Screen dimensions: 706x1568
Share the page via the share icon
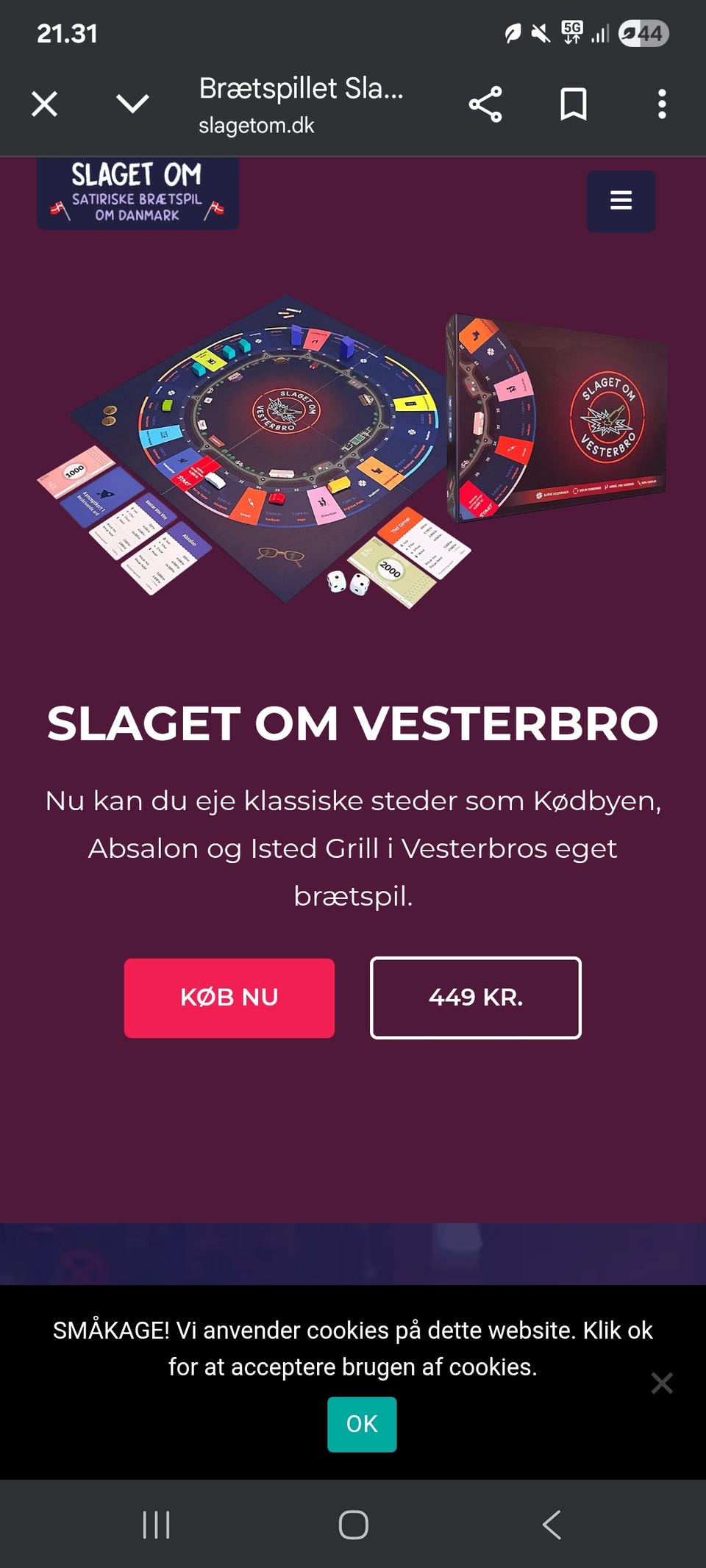[485, 103]
